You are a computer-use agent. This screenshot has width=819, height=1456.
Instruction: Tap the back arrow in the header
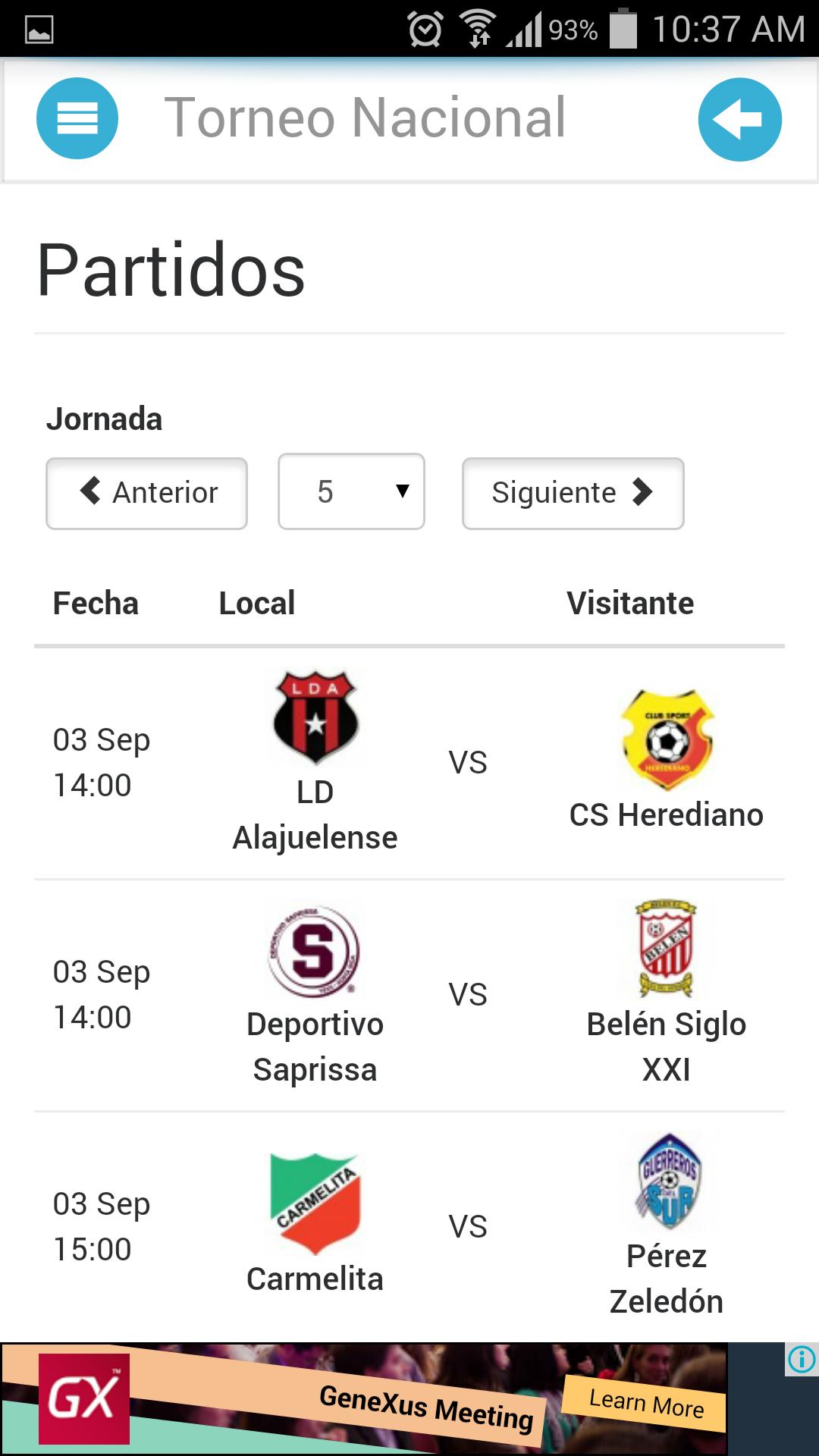[740, 118]
